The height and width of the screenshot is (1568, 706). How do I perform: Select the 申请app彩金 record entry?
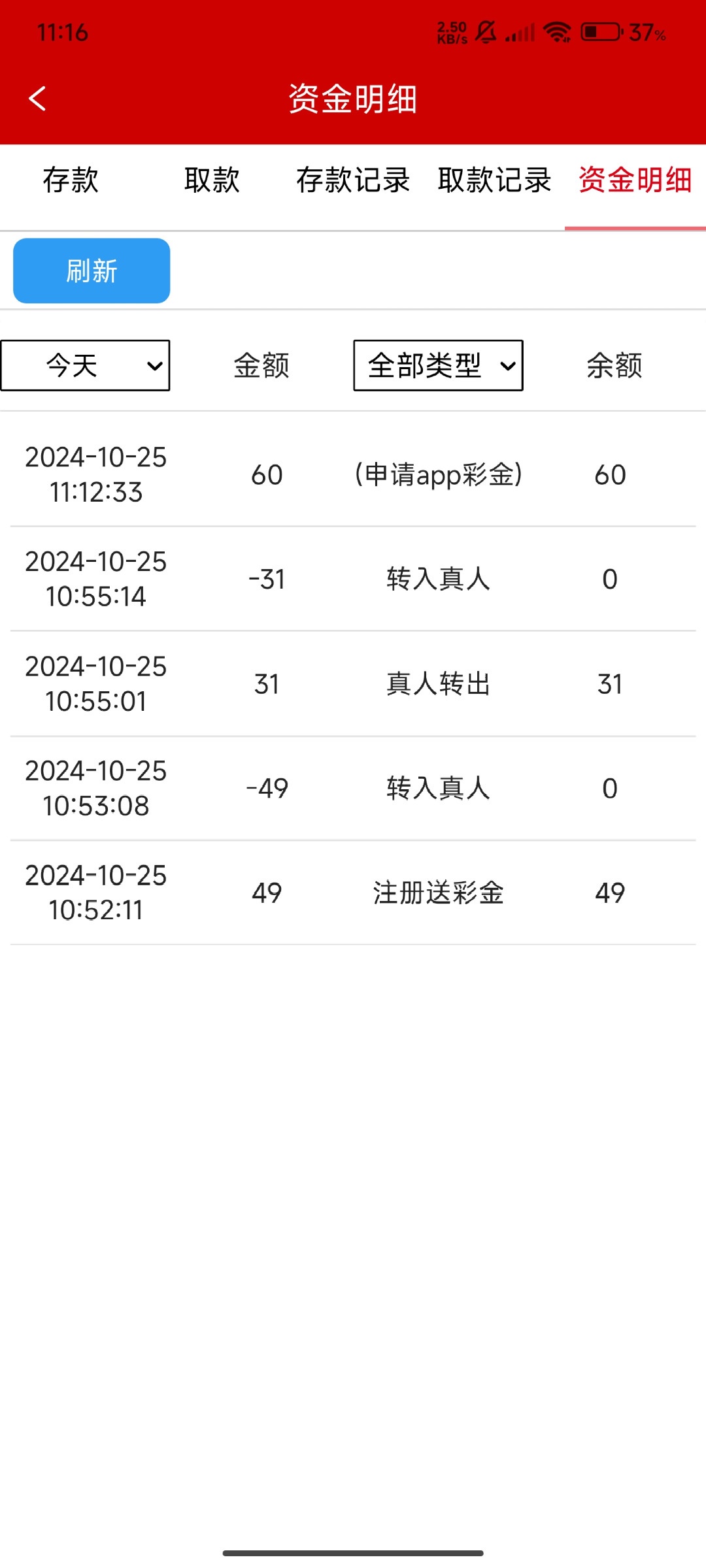pos(353,474)
